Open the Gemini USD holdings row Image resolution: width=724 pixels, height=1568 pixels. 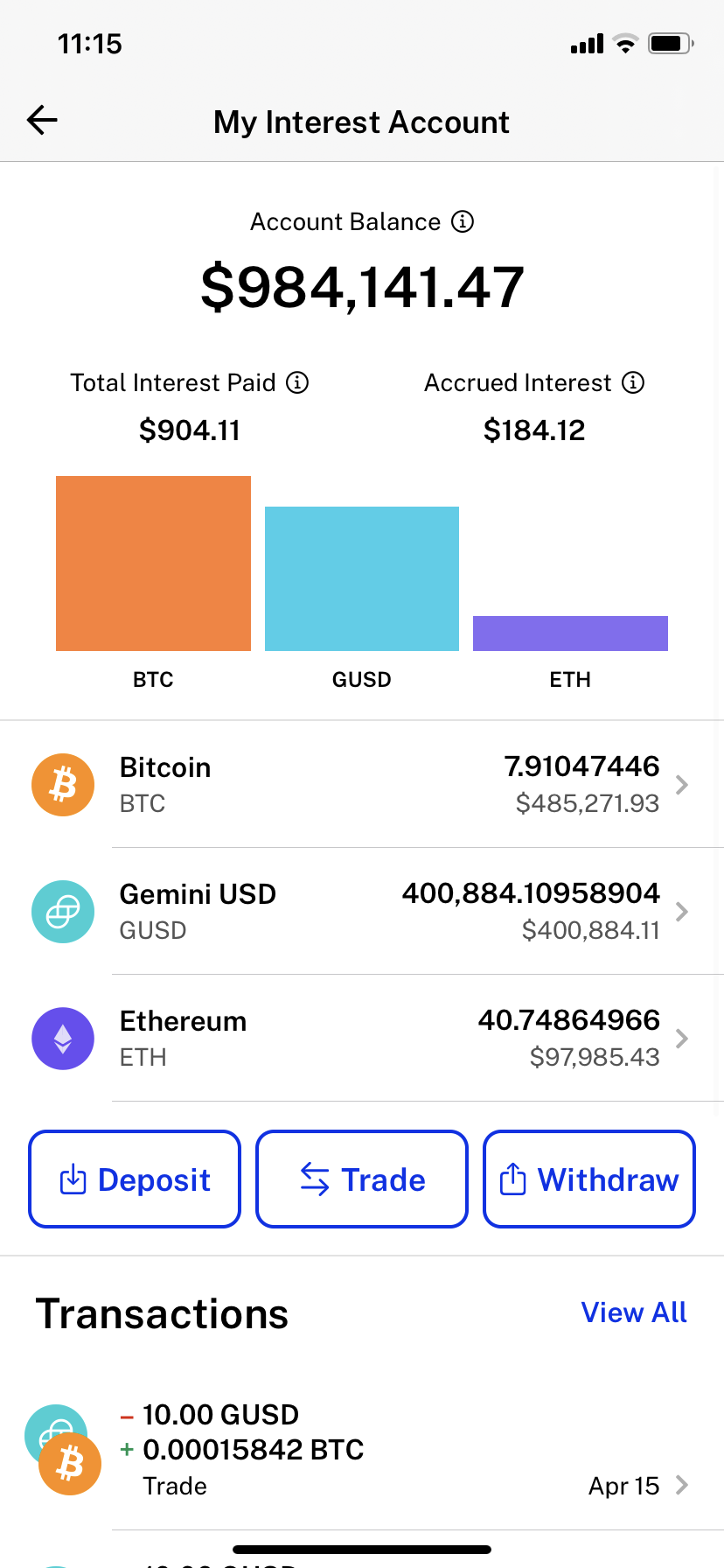click(362, 912)
